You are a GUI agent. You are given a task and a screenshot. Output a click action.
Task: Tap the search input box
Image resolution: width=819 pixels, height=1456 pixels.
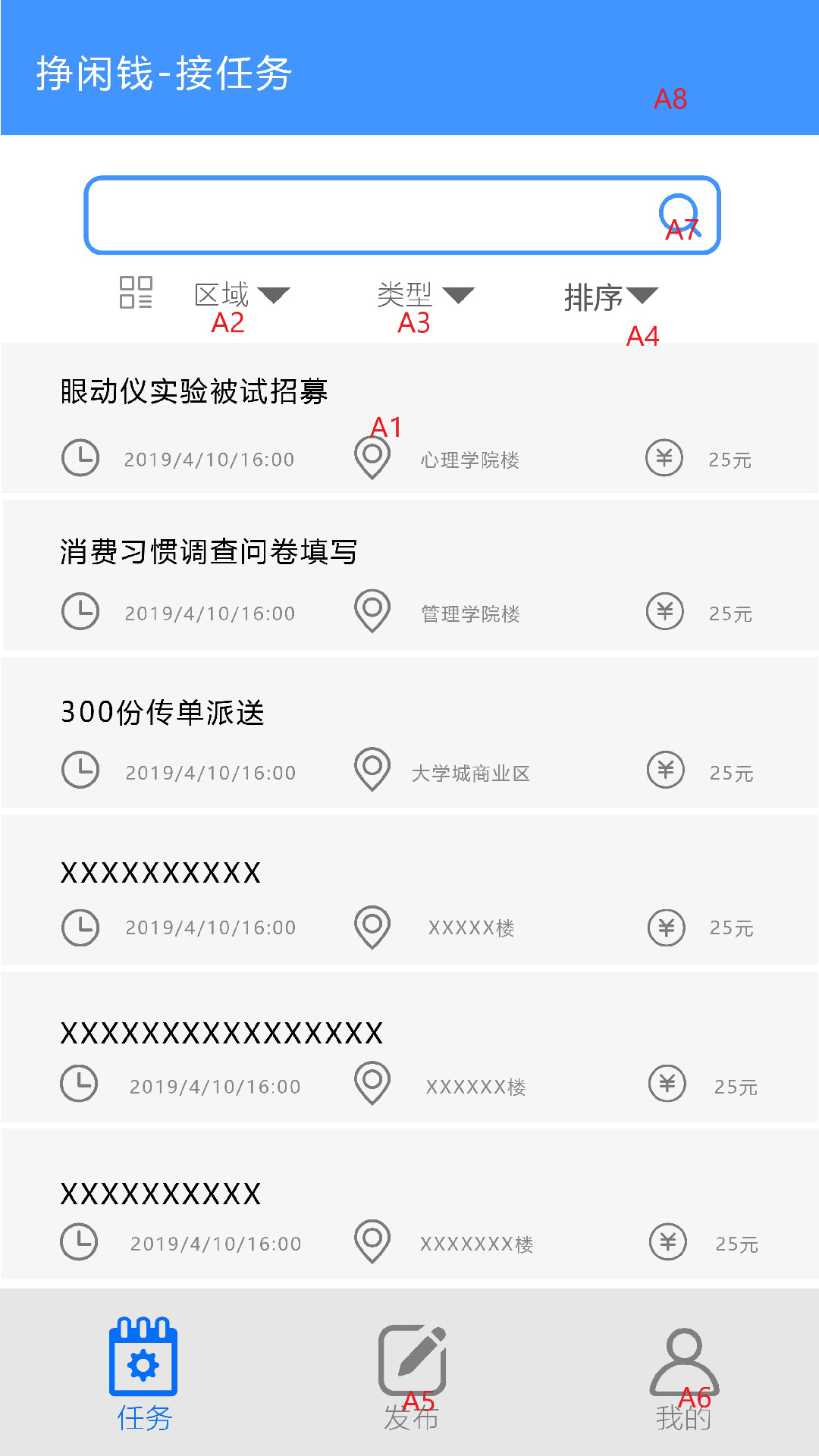tap(364, 215)
